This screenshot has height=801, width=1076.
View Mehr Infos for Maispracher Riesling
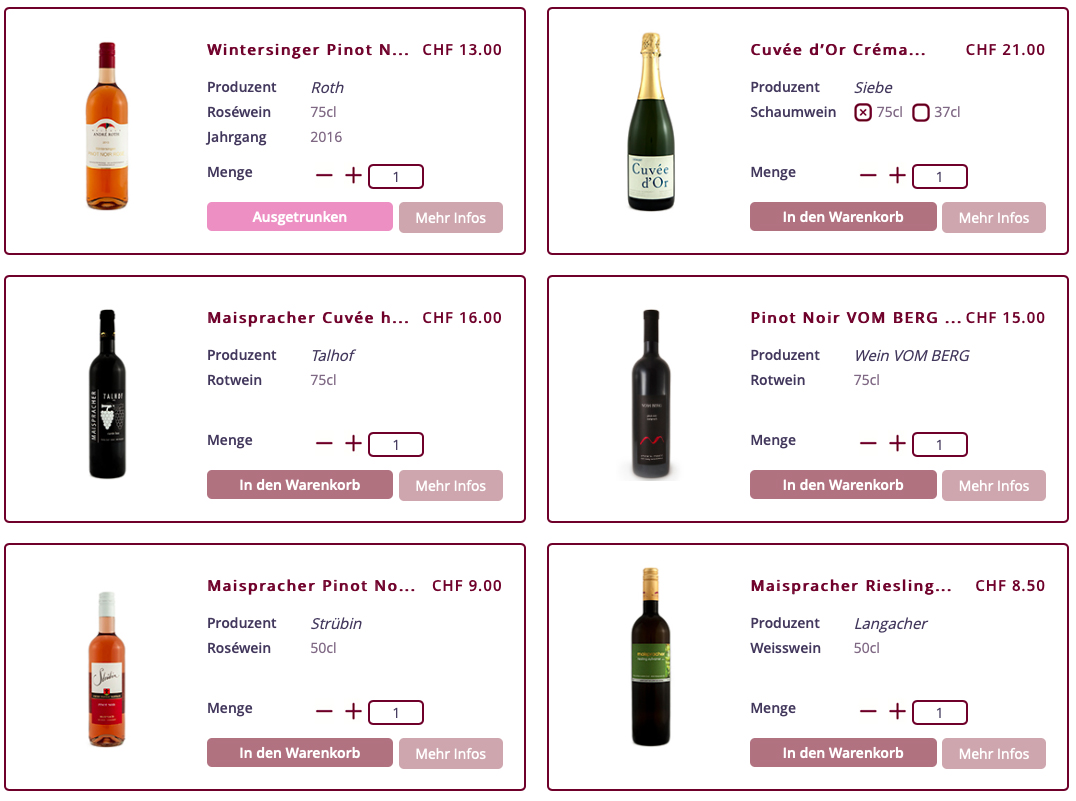pyautogui.click(x=993, y=753)
